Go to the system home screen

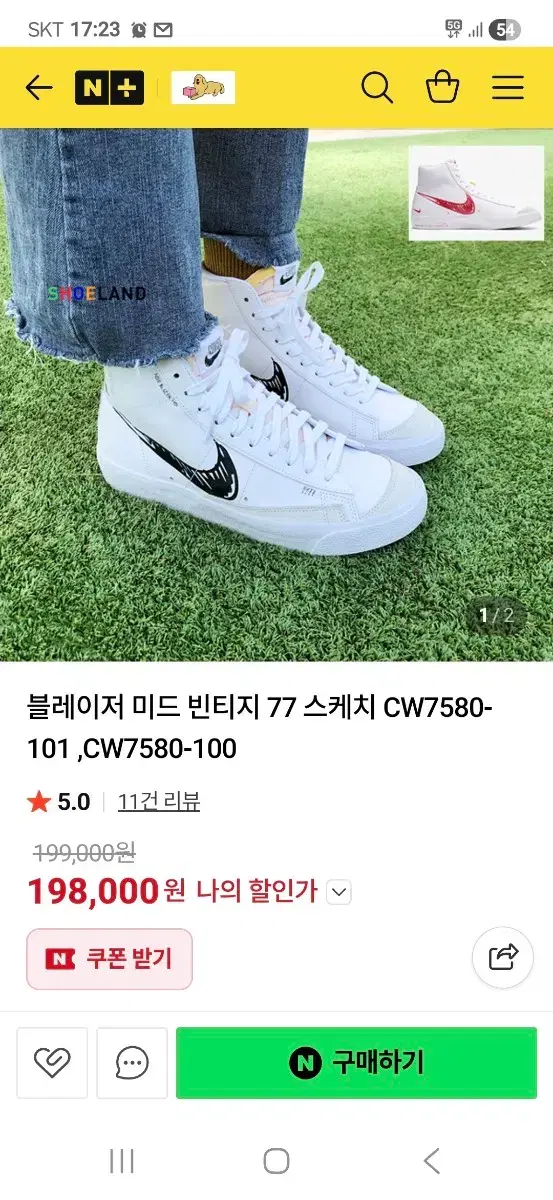pyautogui.click(x=276, y=1161)
